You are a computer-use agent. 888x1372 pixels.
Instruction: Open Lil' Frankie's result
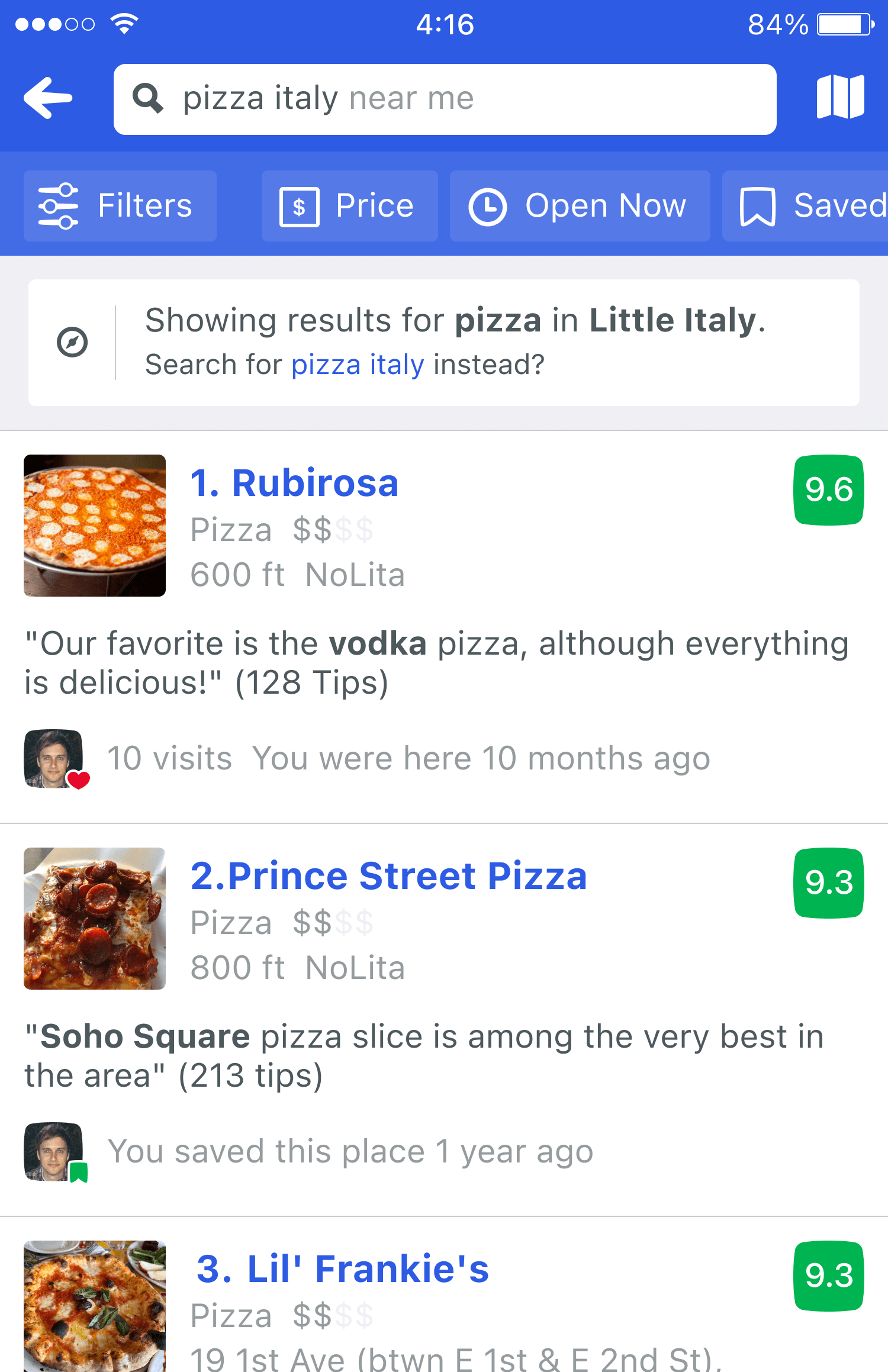click(342, 1269)
